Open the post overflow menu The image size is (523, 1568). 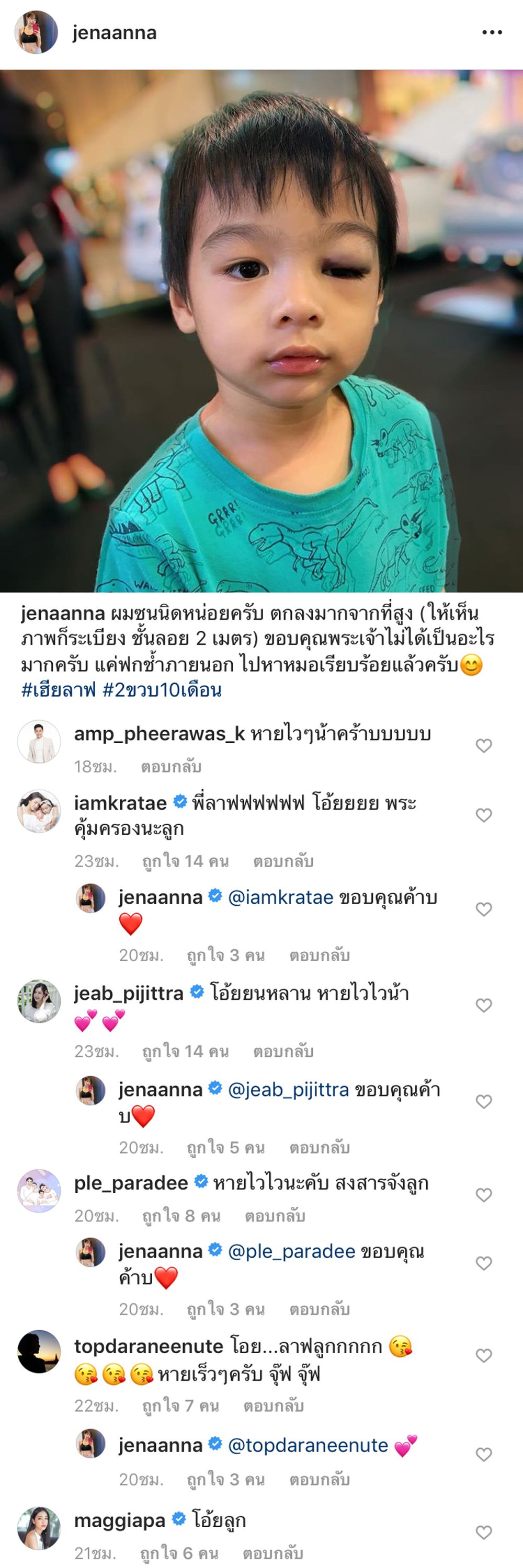491,32
